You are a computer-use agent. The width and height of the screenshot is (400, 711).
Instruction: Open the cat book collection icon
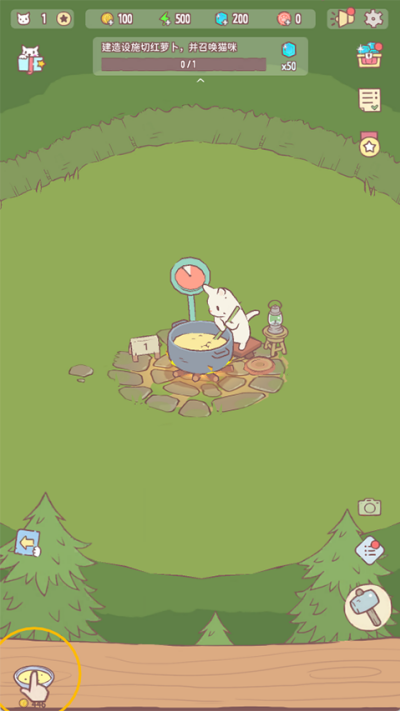(31, 59)
